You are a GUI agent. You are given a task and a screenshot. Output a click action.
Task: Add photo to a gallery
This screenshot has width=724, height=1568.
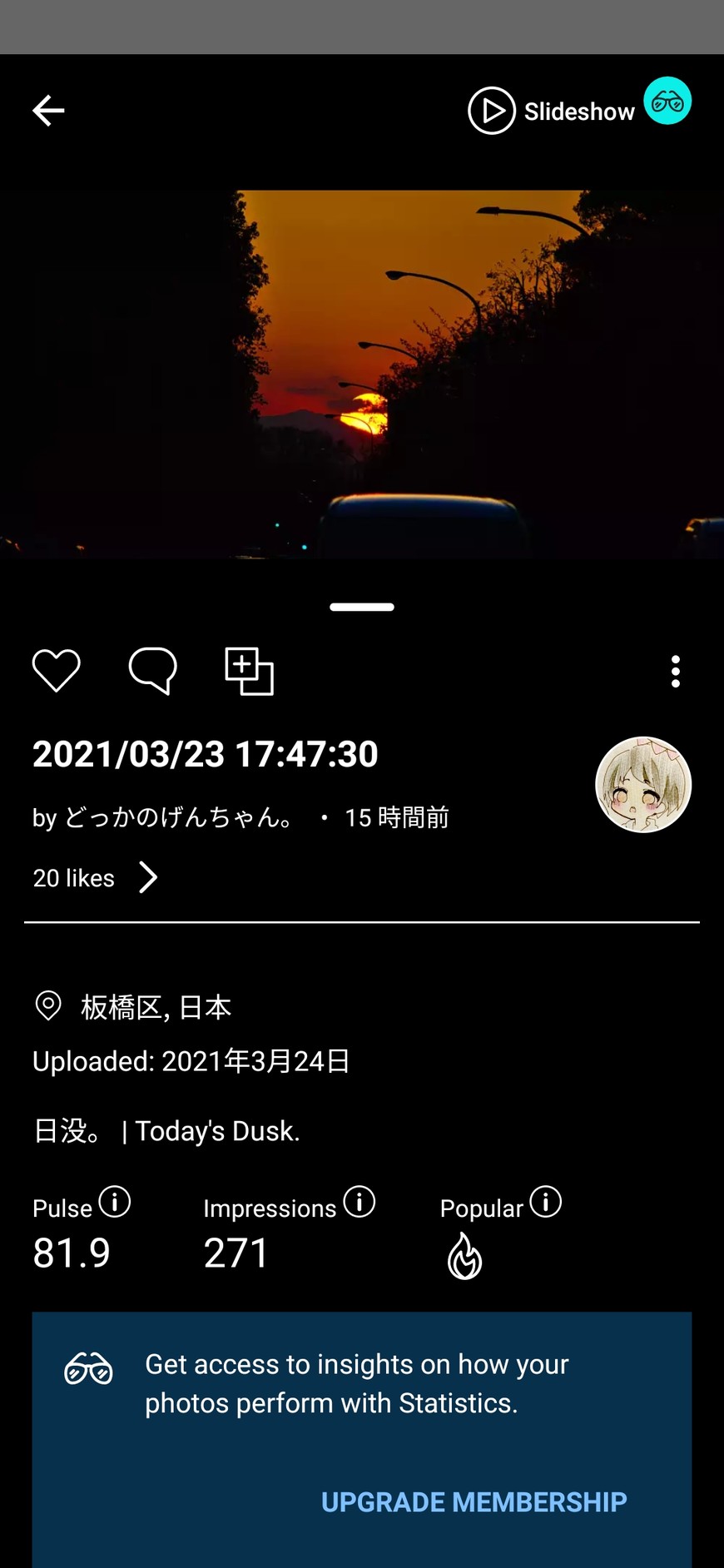(x=249, y=671)
